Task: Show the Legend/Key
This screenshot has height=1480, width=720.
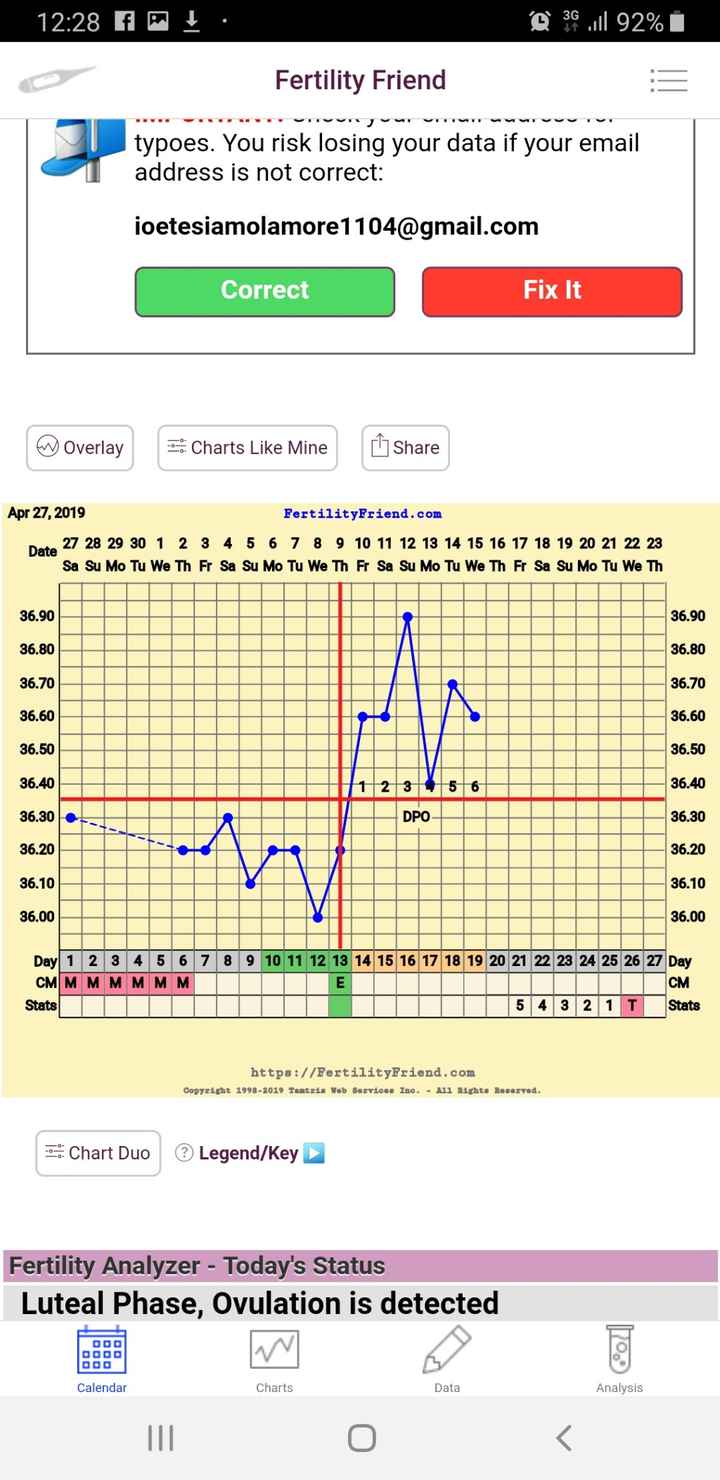Action: (x=250, y=1153)
